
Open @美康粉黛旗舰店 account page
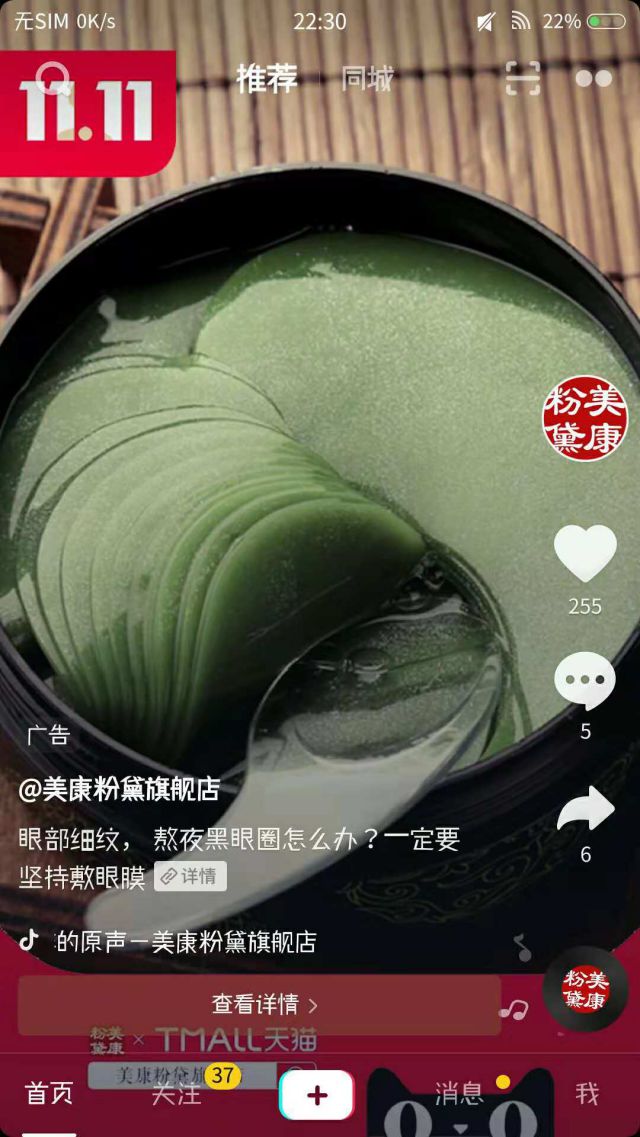120,789
